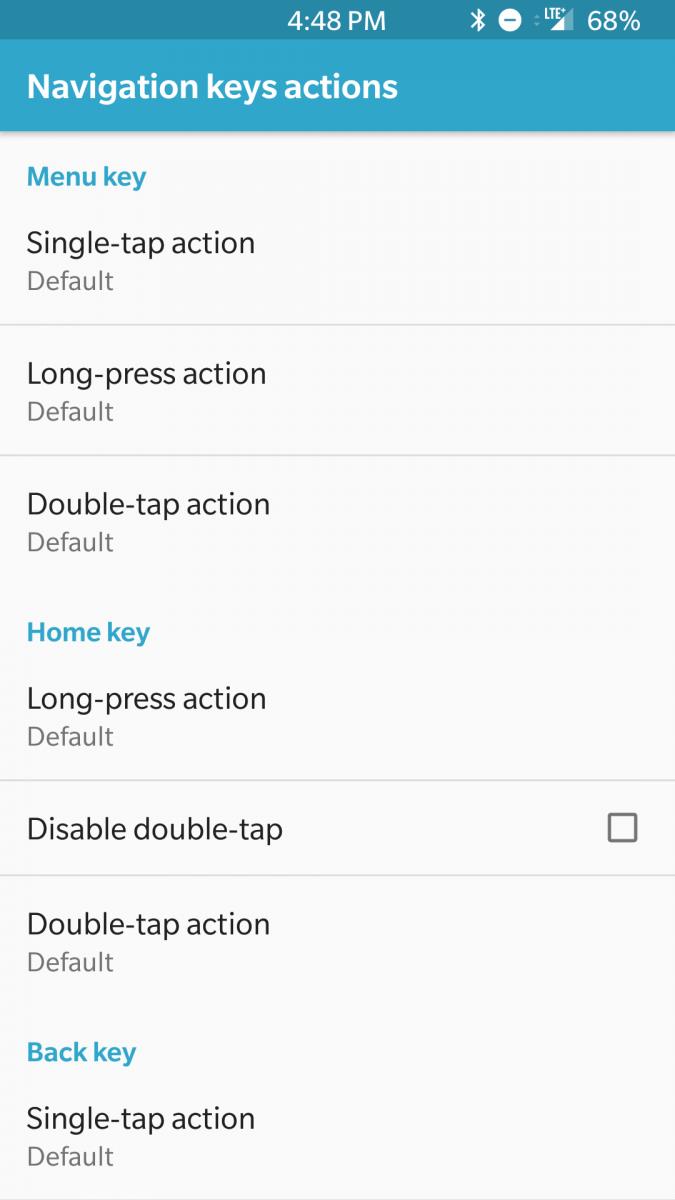
Task: Open Menu key Long-press action setting
Action: pos(337,390)
